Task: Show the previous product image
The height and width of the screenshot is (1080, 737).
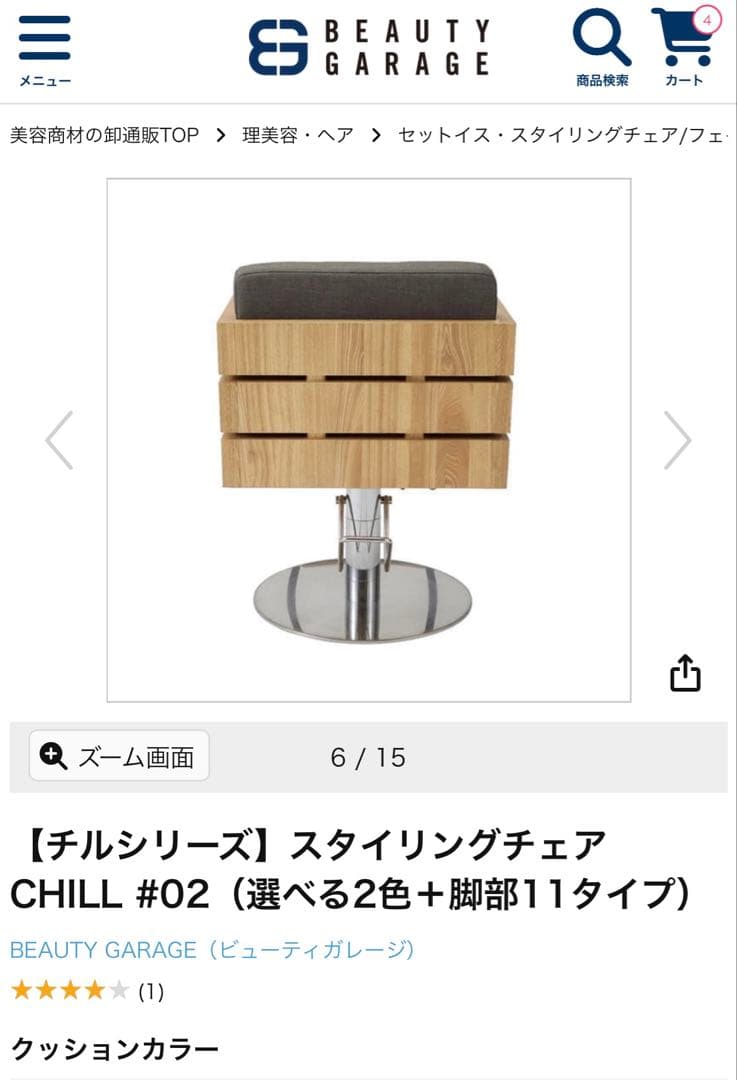Action: click(x=59, y=440)
